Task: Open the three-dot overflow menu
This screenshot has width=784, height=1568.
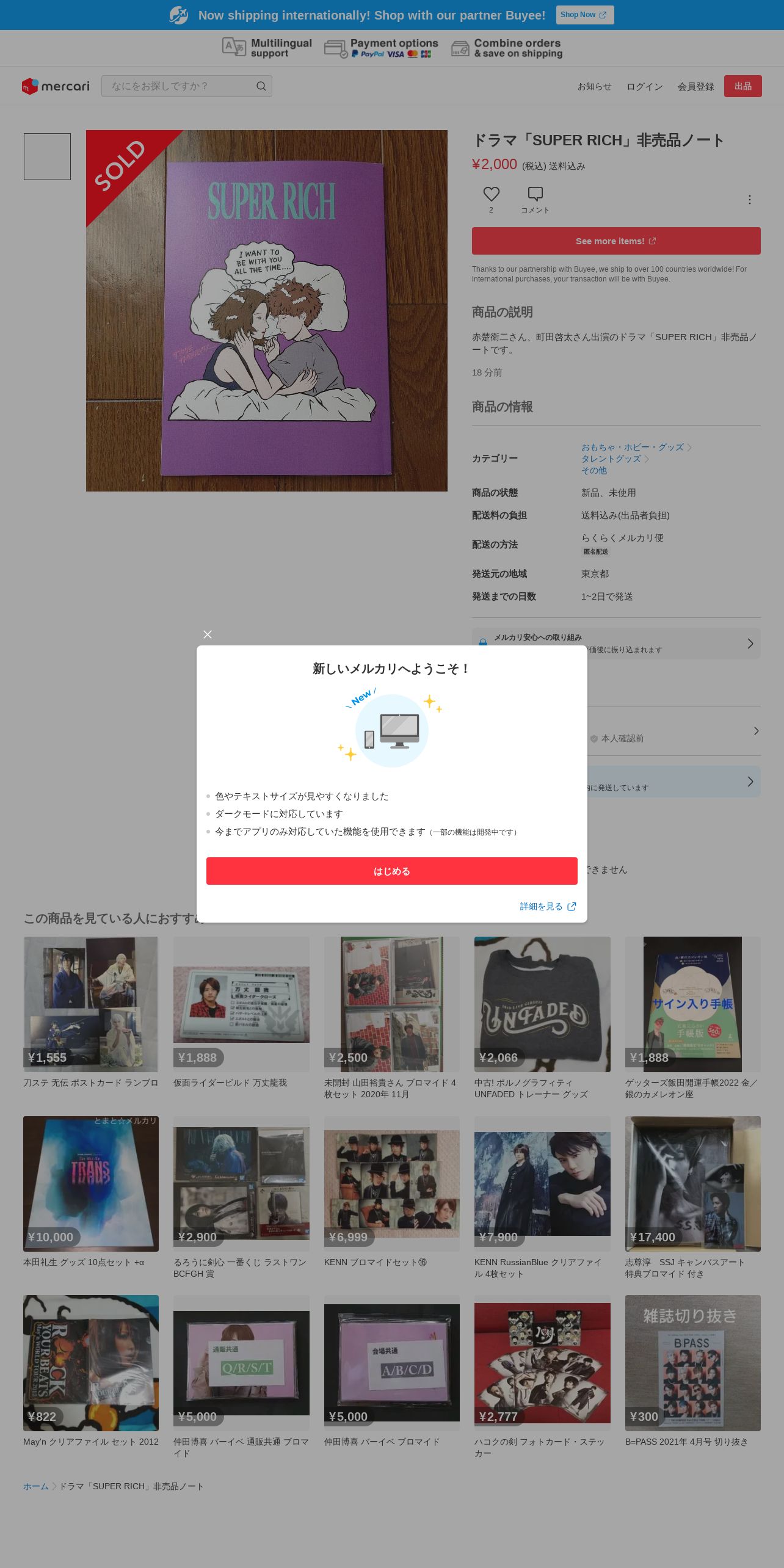Action: click(749, 200)
